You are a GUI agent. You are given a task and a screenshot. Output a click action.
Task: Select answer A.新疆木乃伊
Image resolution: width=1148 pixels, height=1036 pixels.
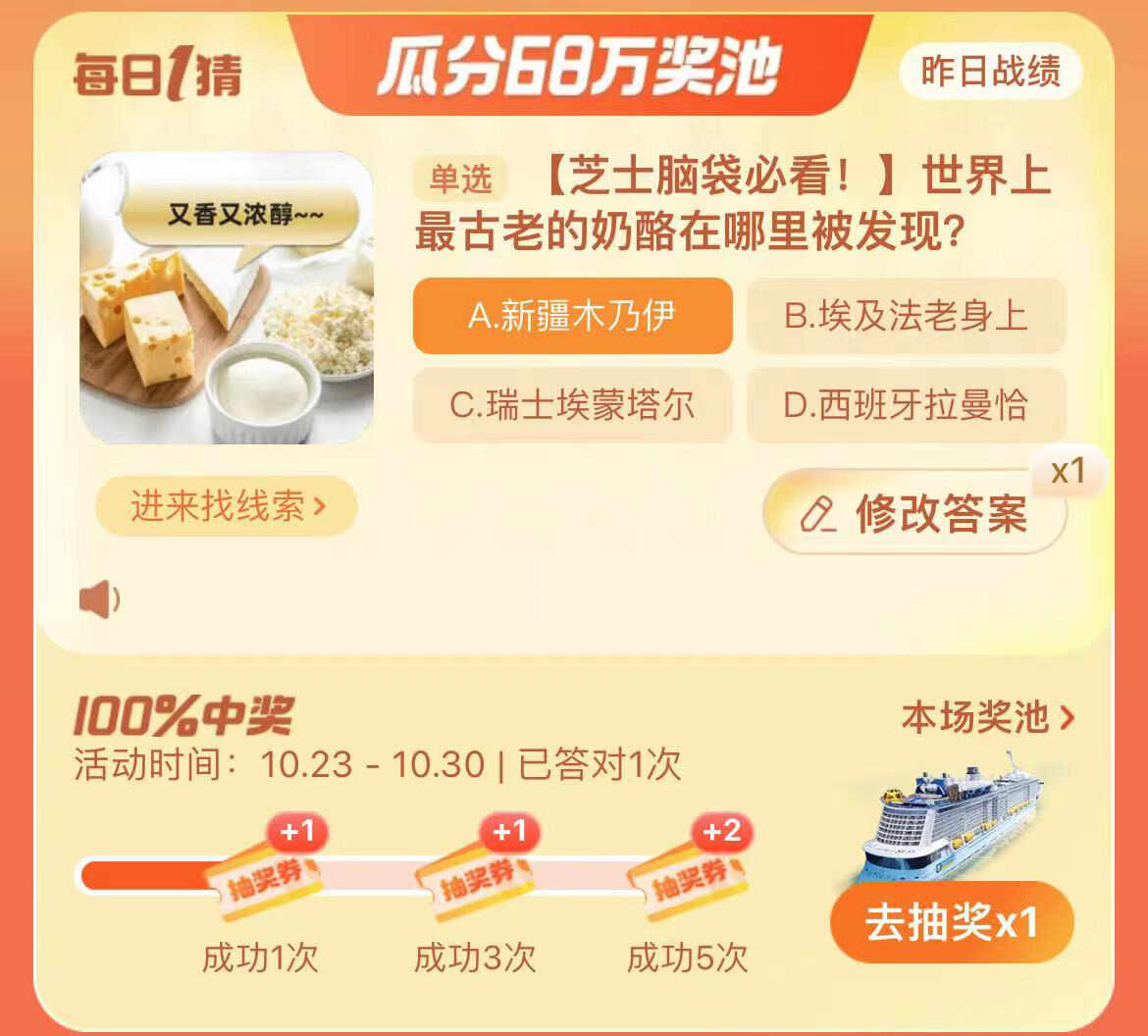pyautogui.click(x=572, y=316)
